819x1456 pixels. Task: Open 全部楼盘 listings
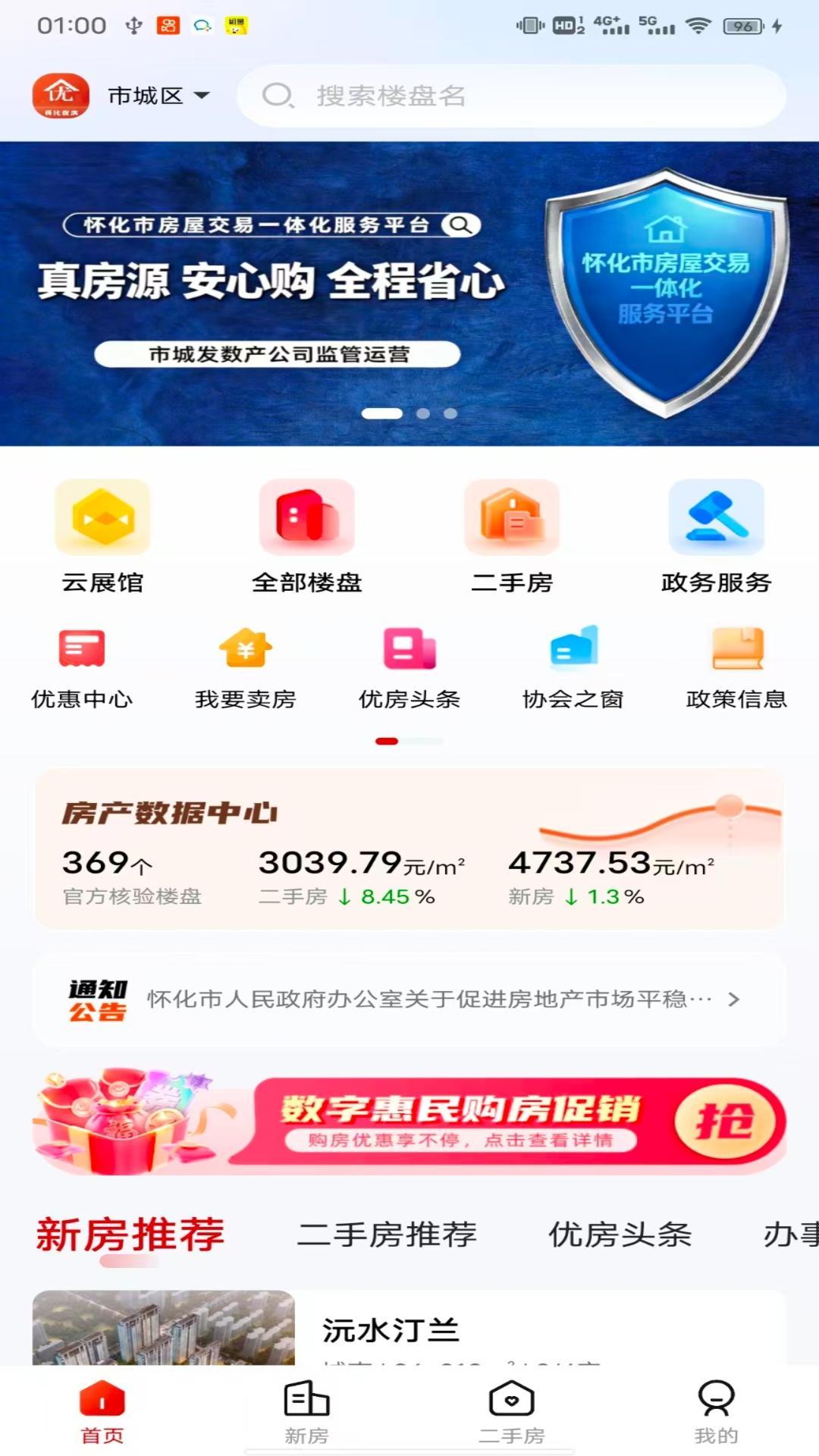307,536
